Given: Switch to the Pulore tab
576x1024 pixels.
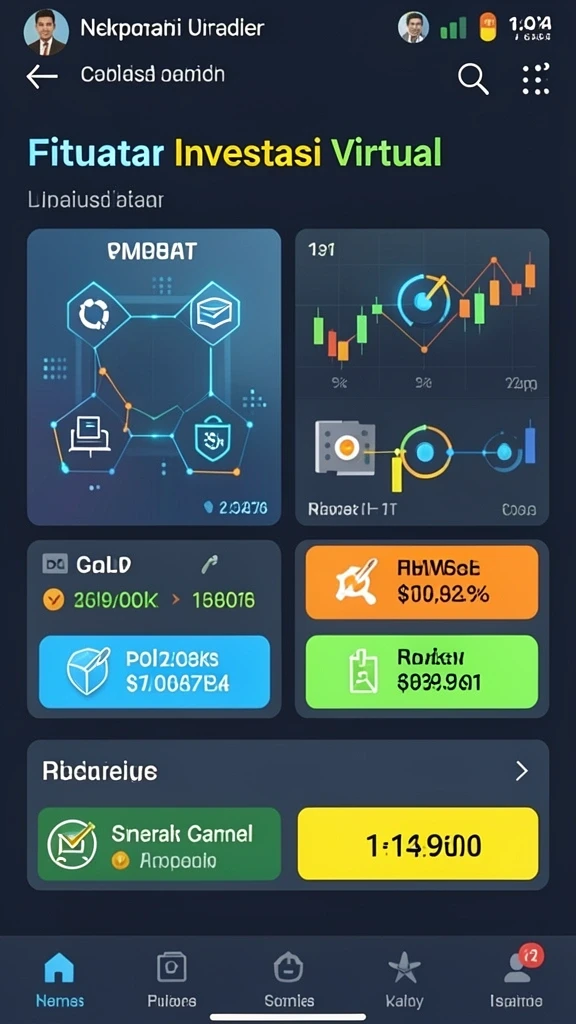Looking at the screenshot, I should click(172, 979).
